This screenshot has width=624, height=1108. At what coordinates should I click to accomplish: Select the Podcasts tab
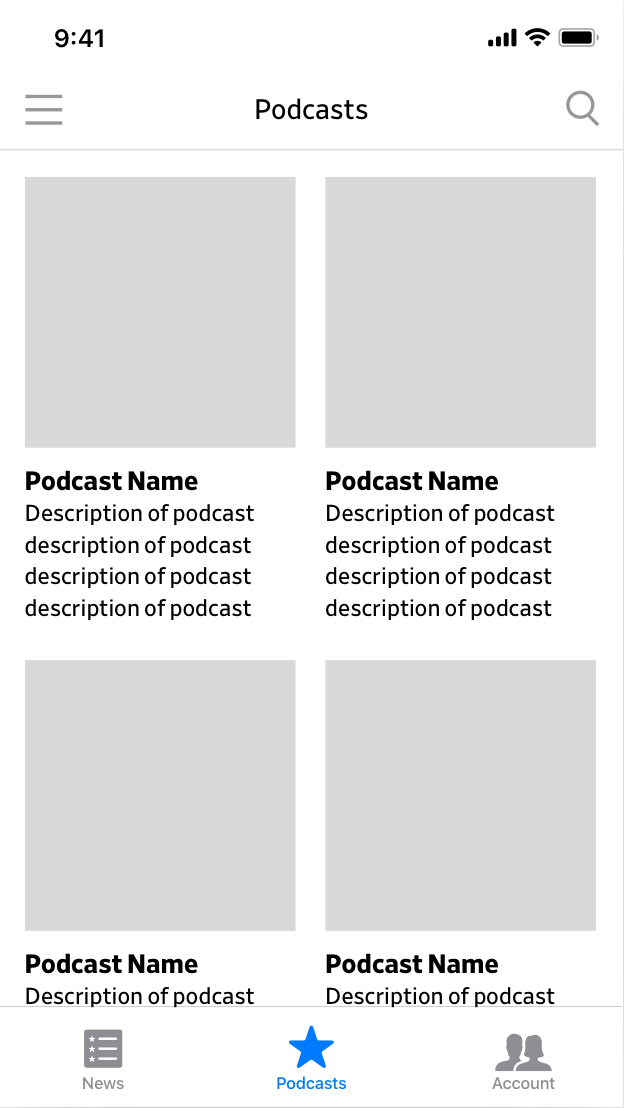tap(311, 1058)
